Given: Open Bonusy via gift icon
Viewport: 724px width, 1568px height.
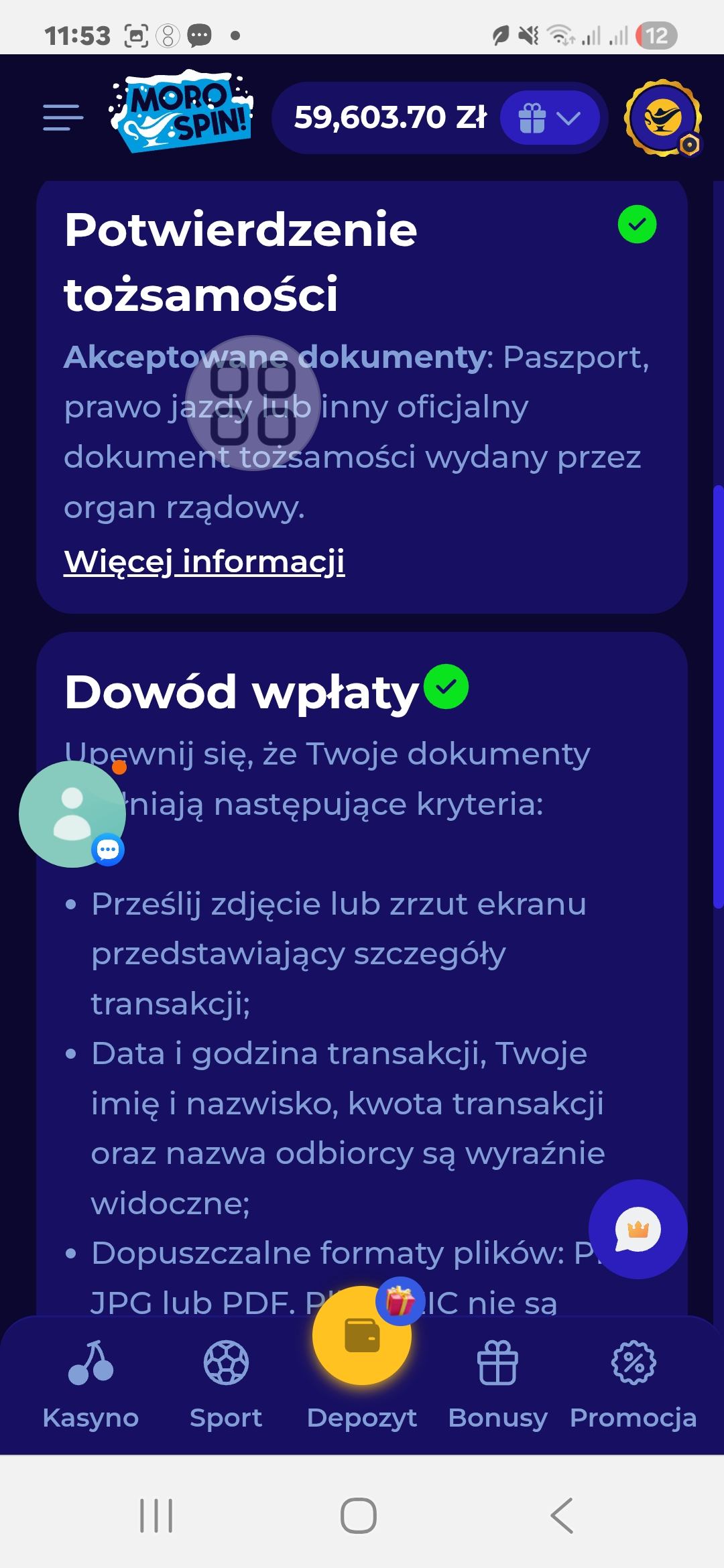Looking at the screenshot, I should coord(499,1363).
